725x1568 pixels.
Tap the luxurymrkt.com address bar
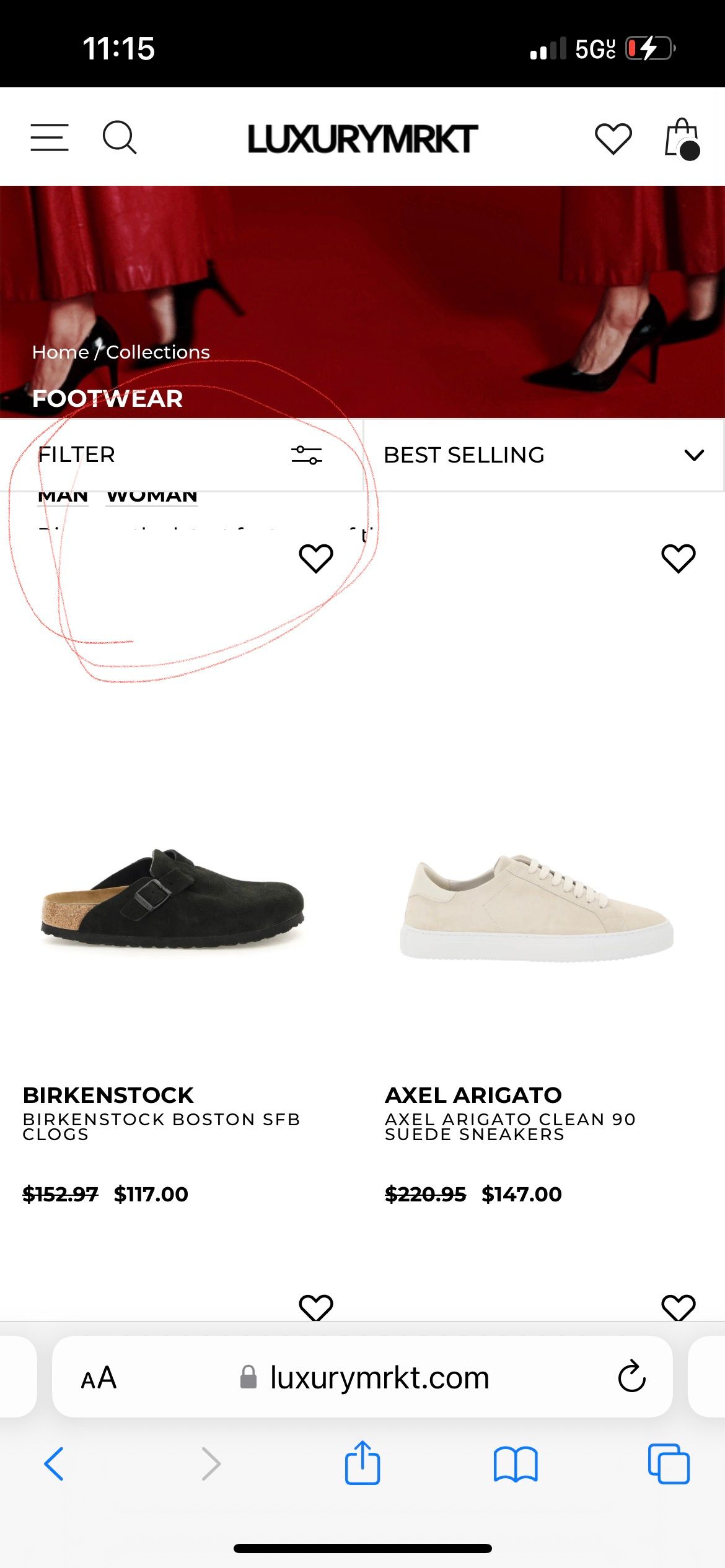point(379,1378)
